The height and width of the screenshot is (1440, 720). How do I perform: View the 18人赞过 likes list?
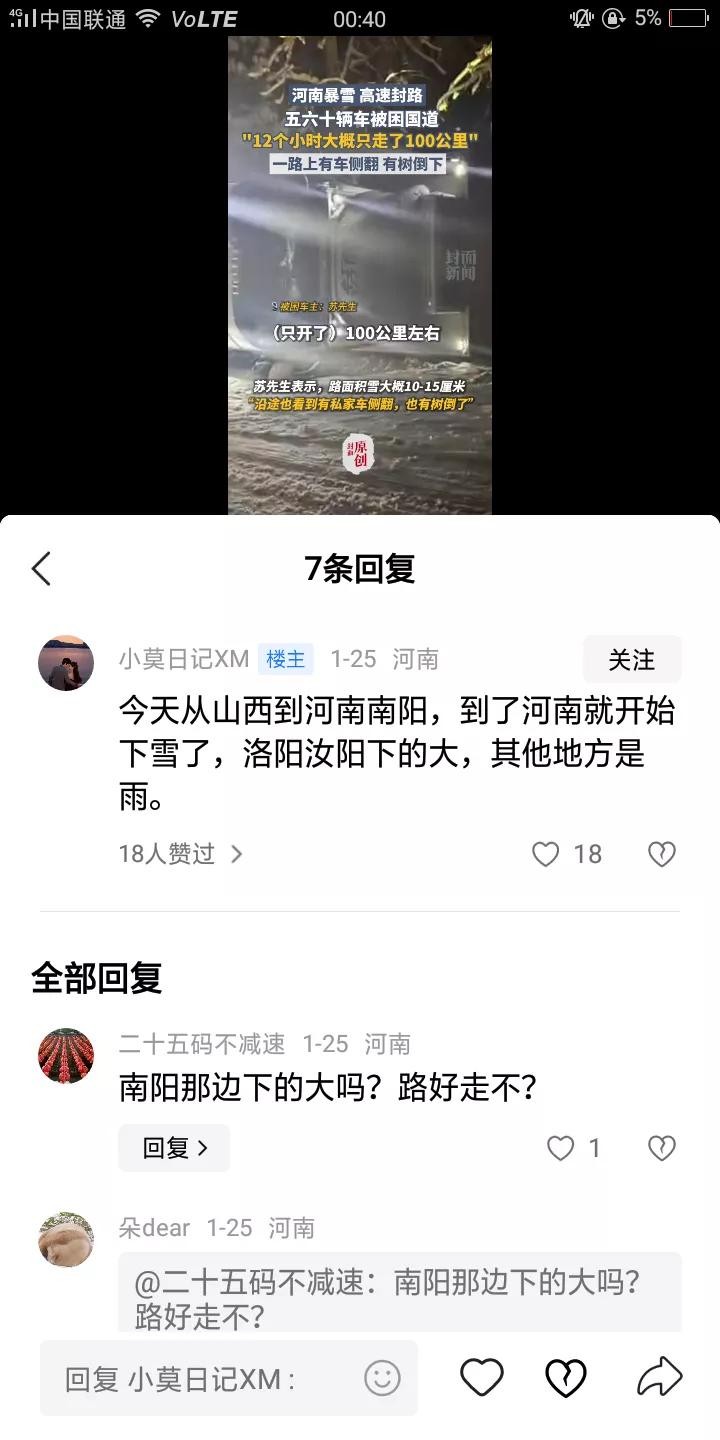pyautogui.click(x=180, y=854)
